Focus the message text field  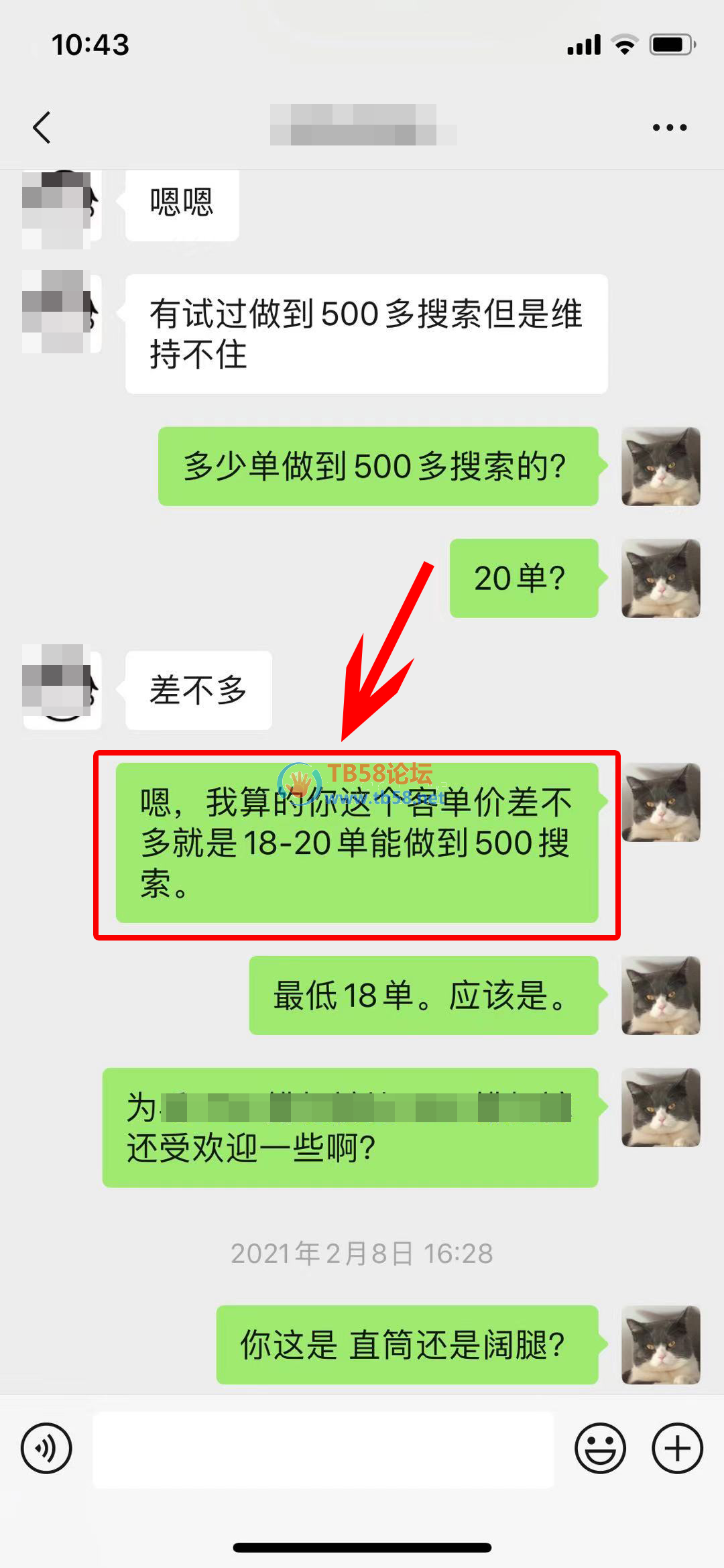tap(323, 1449)
